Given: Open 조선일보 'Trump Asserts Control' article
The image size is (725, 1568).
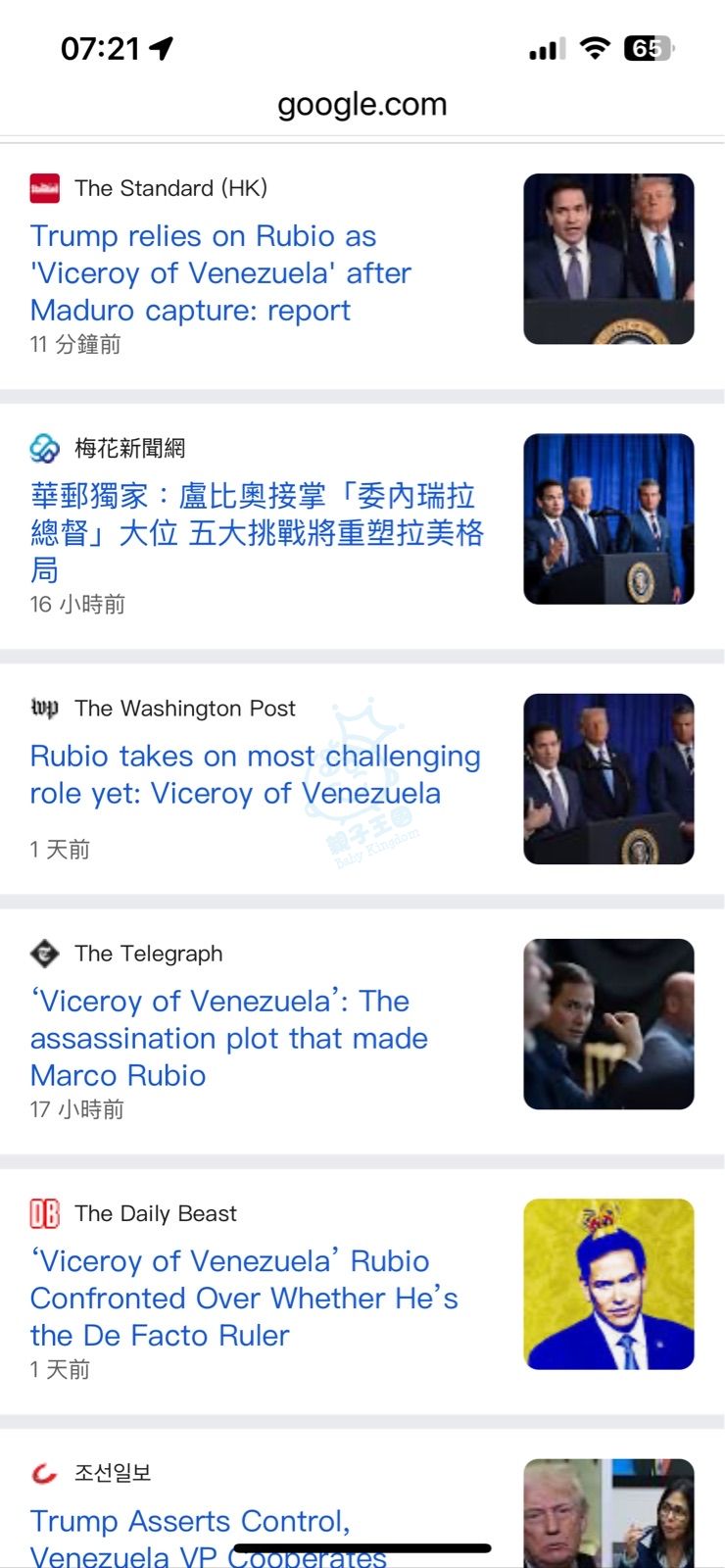Looking at the screenshot, I should pos(191,1522).
